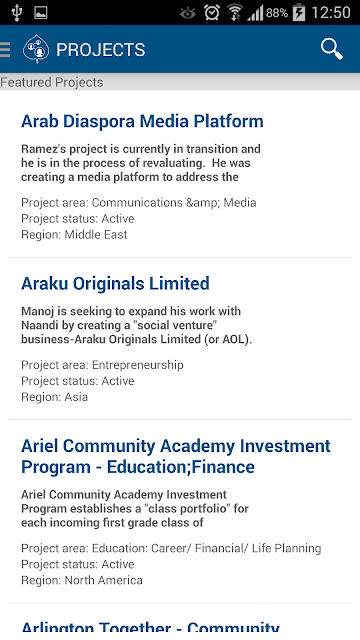The width and height of the screenshot is (360, 640).
Task: Open the search magnifier icon
Action: [331, 49]
